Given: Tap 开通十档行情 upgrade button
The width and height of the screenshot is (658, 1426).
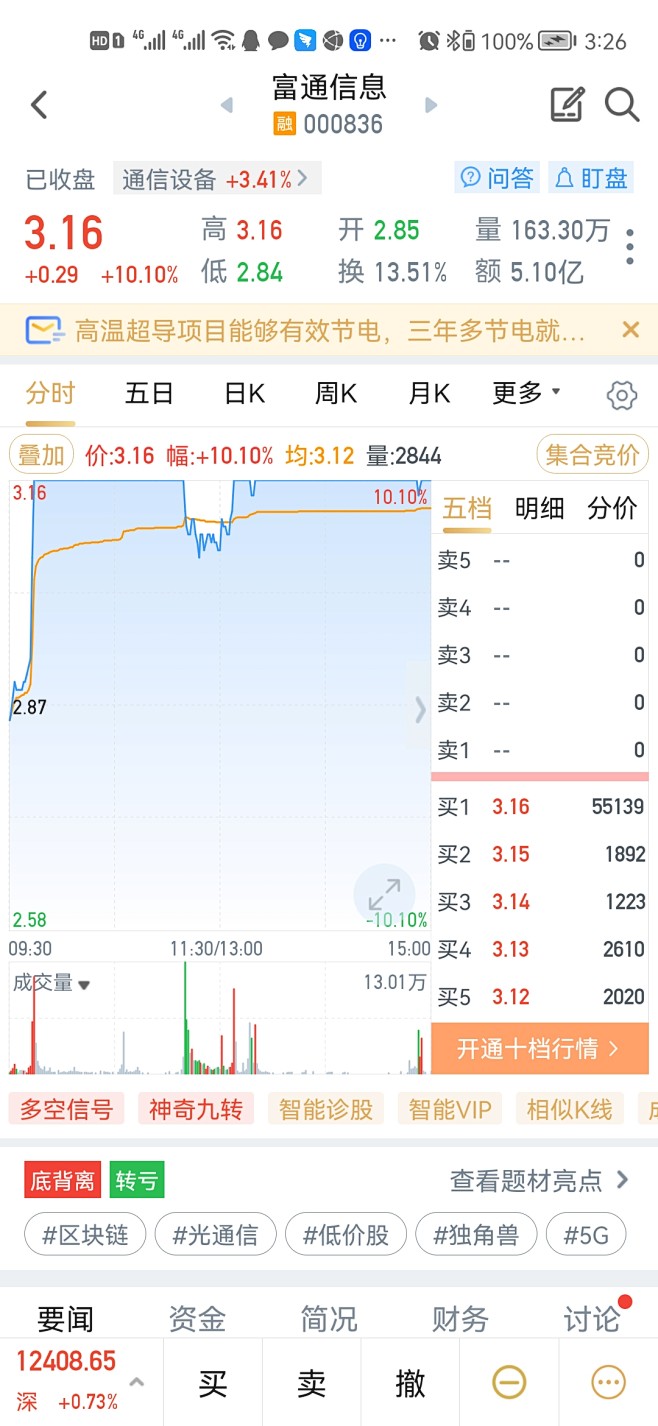Looking at the screenshot, I should (x=540, y=1048).
